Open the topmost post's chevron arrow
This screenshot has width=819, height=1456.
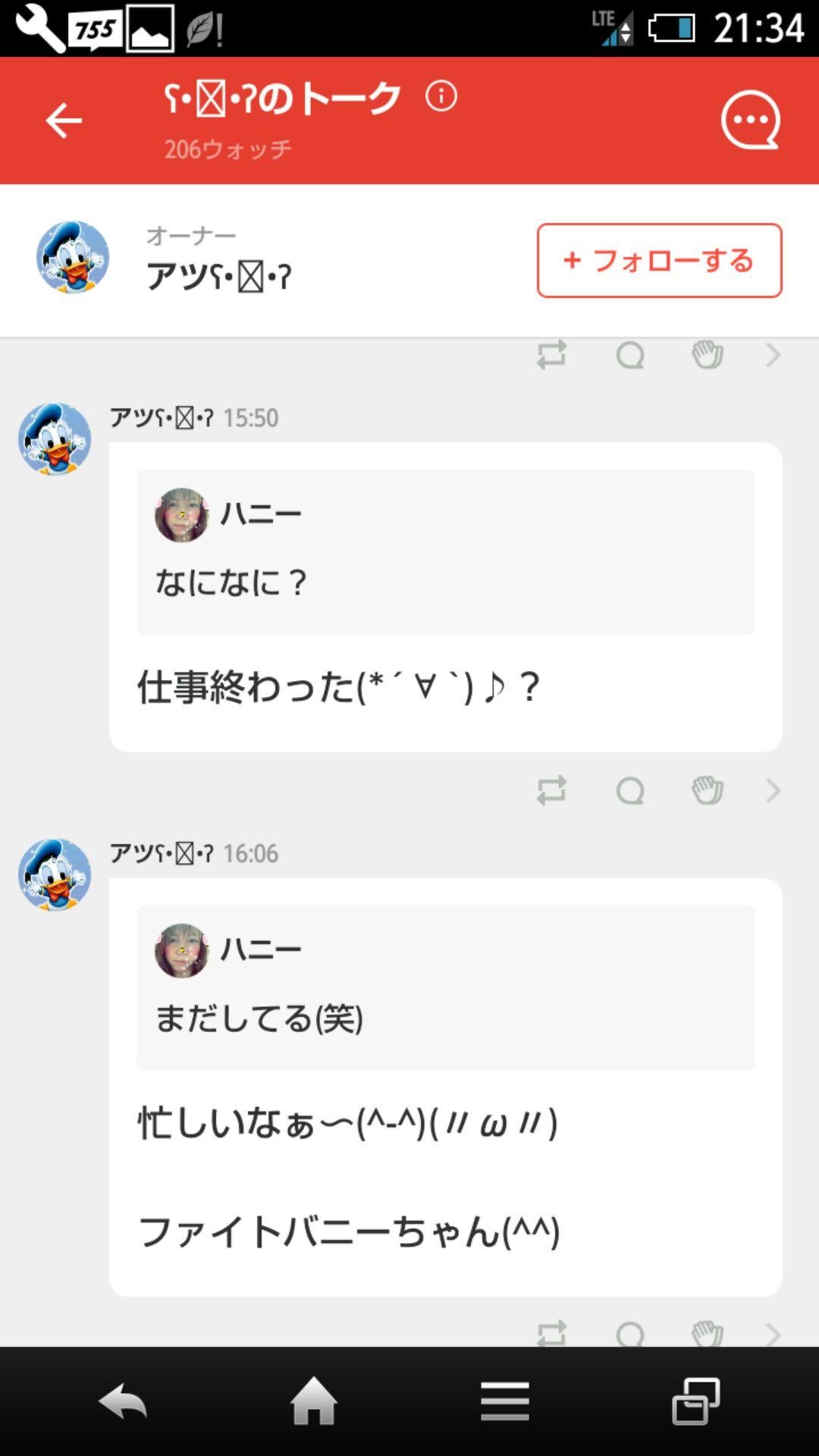773,354
